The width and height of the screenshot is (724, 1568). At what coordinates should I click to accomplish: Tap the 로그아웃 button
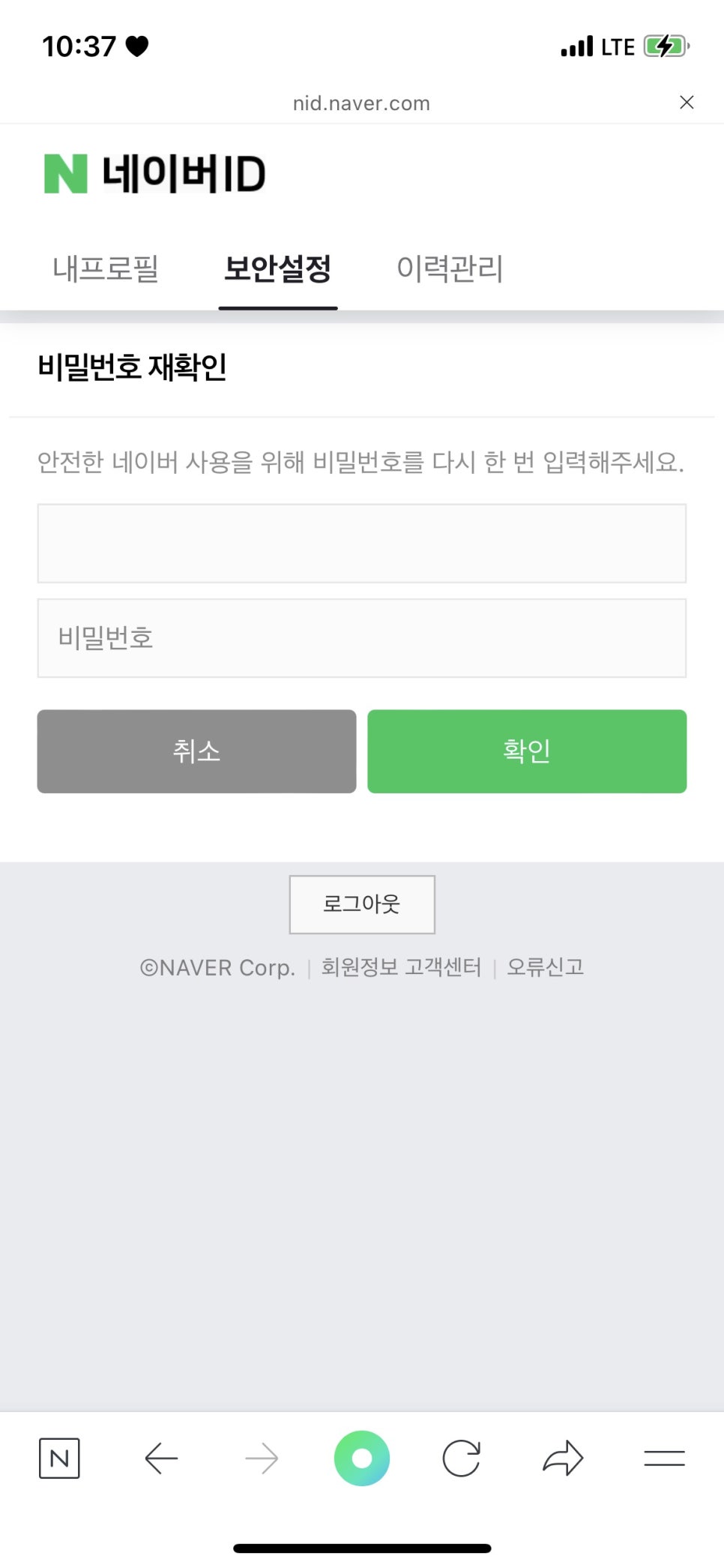click(x=362, y=904)
